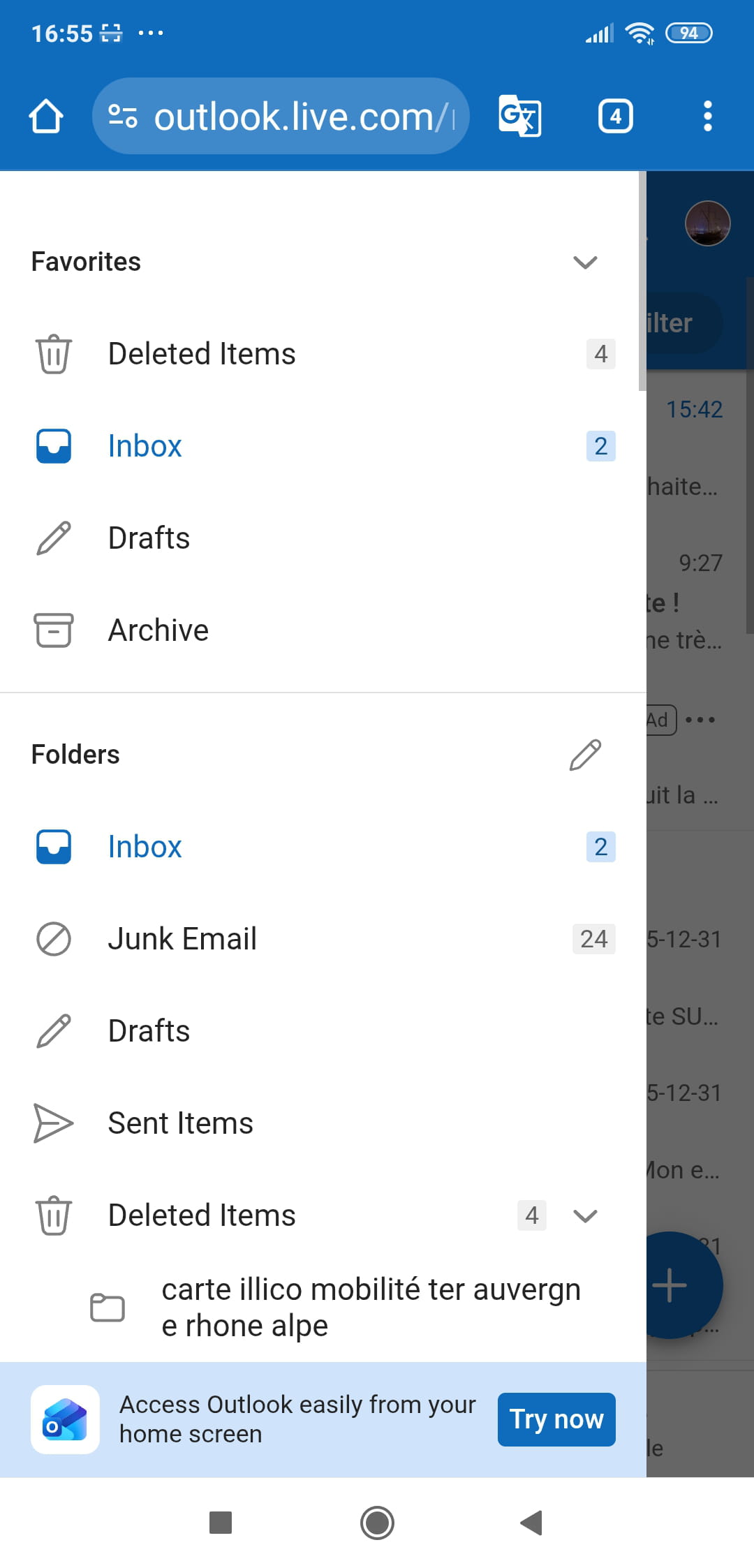This screenshot has width=754, height=1568.
Task: Go back using the system back button
Action: pos(532,1523)
